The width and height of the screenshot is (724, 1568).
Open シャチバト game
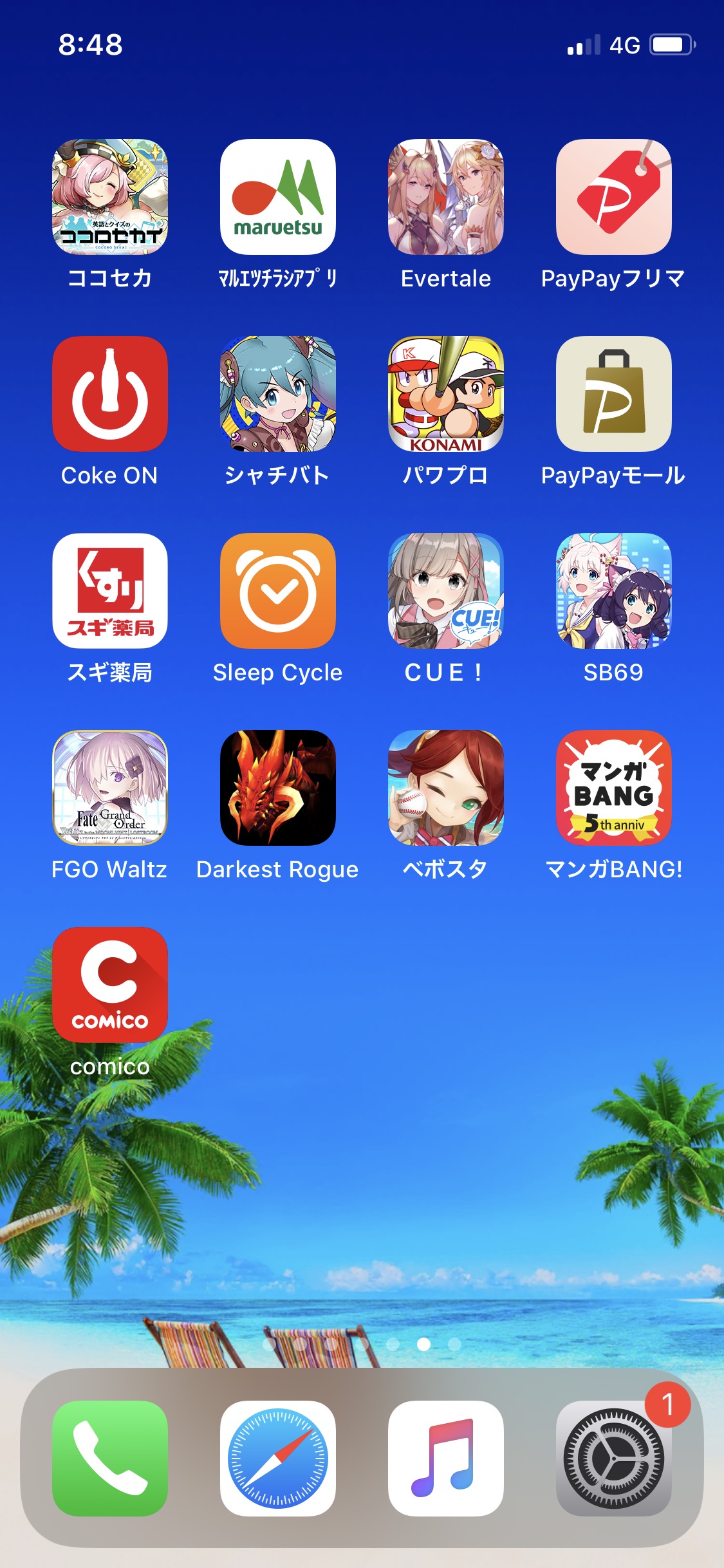point(278,394)
